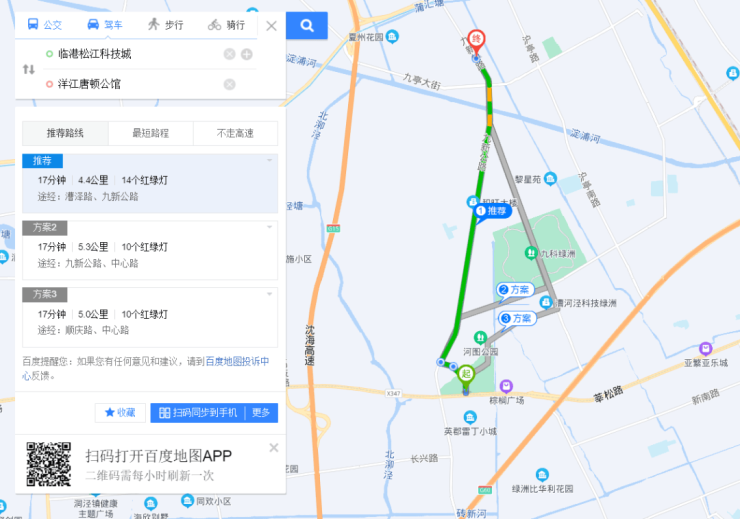Dismiss the 扫码打开百度地图APP banner
Image resolution: width=740 pixels, height=519 pixels.
[x=274, y=447]
